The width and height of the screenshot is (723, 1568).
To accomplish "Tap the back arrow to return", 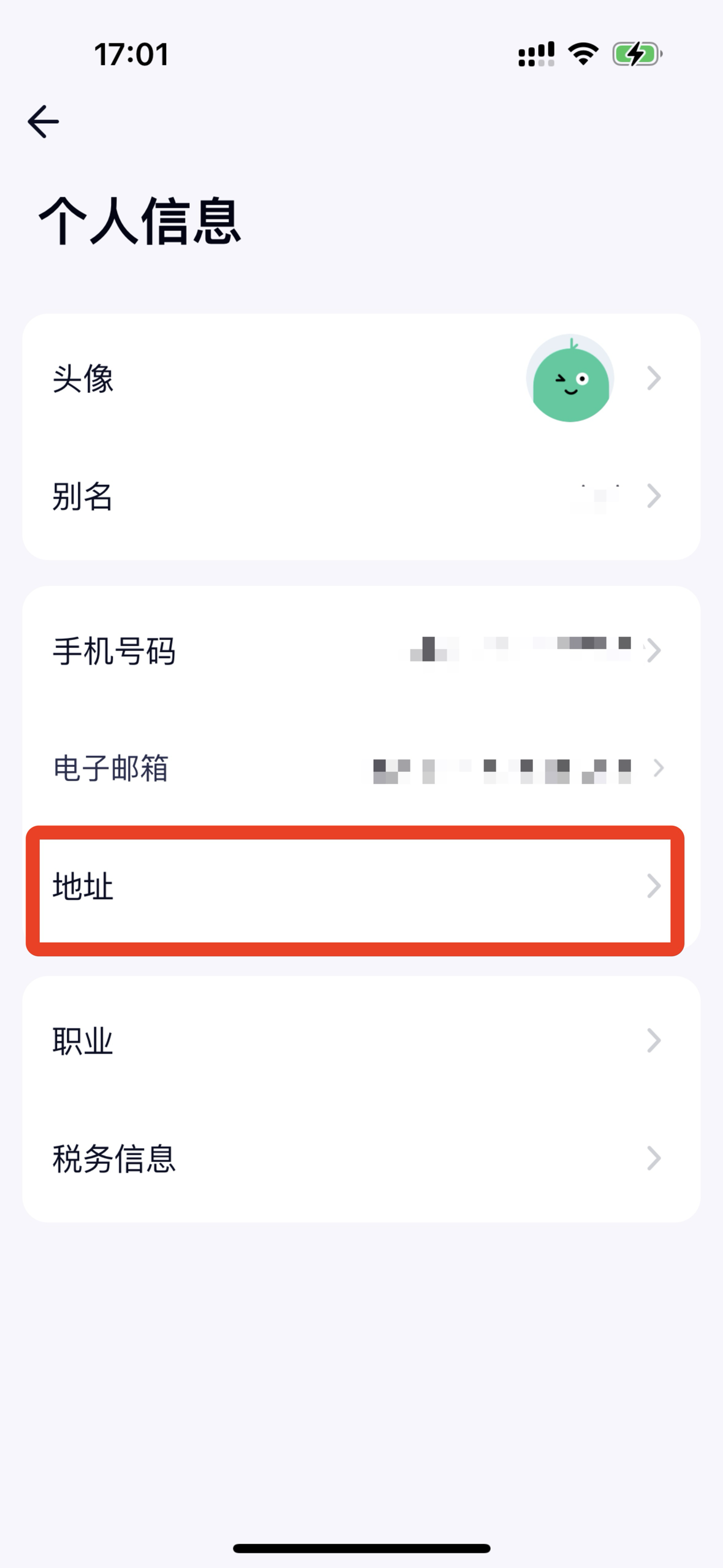I will pyautogui.click(x=43, y=121).
